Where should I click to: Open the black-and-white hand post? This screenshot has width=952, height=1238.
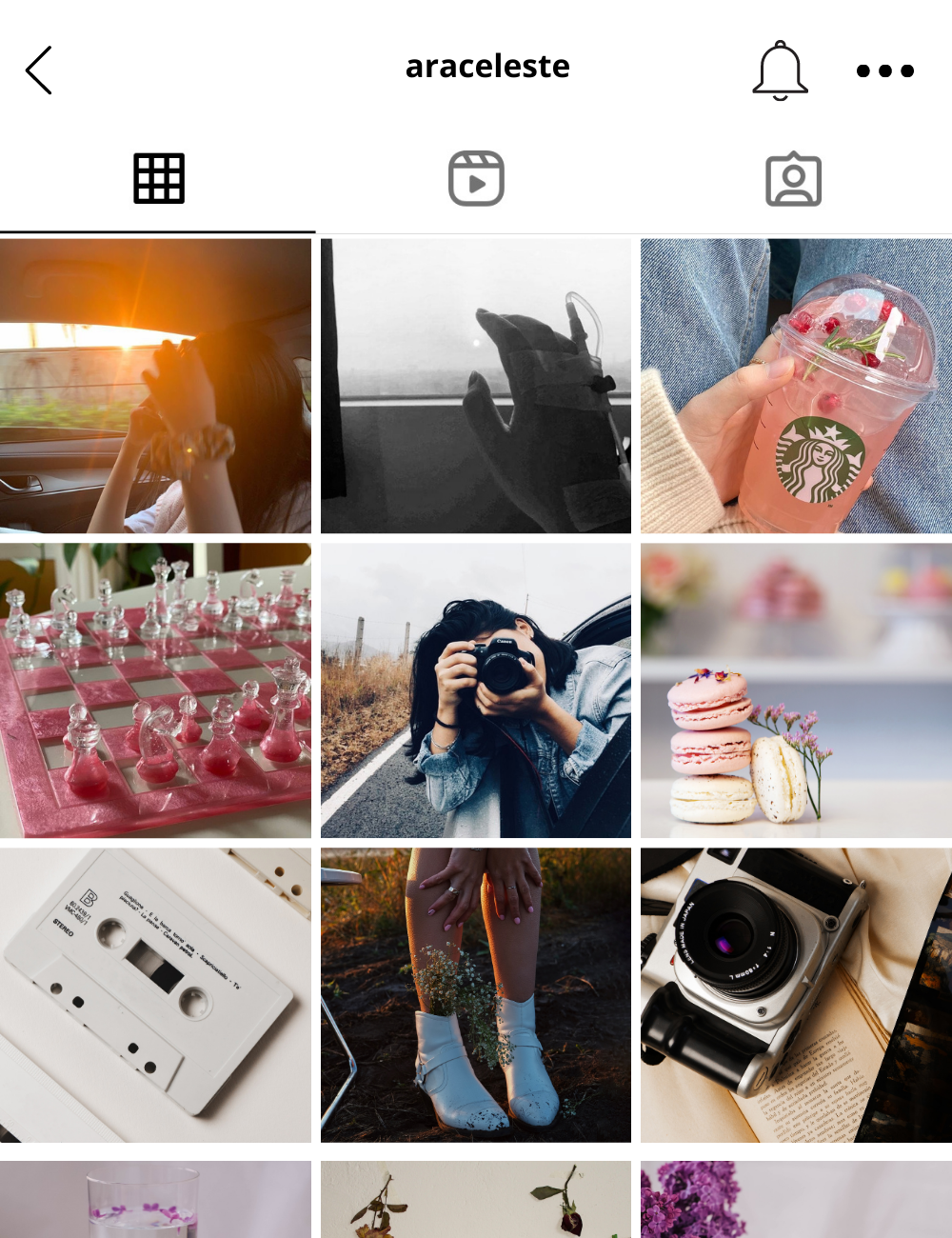click(x=476, y=386)
